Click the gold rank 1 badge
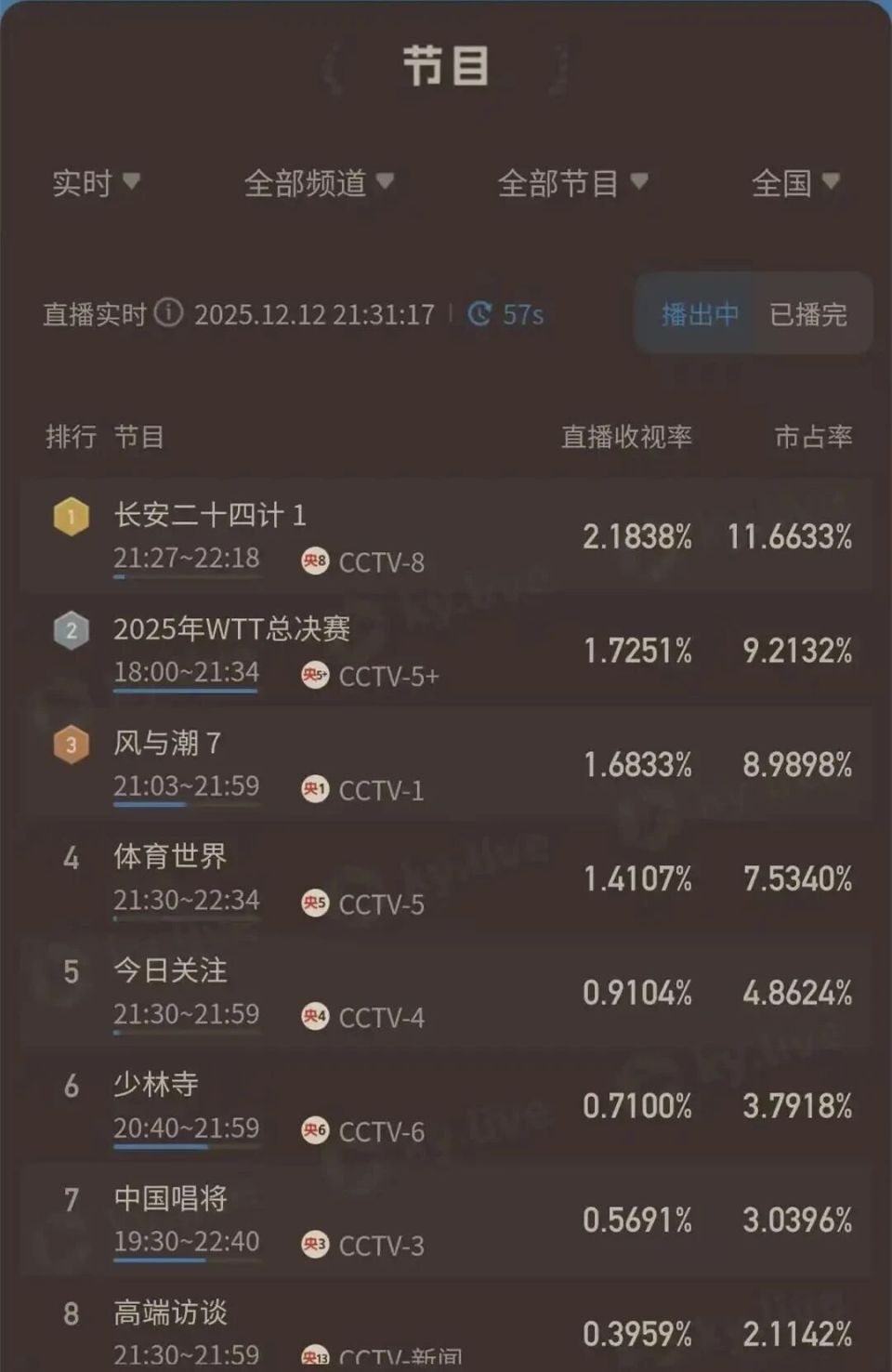This screenshot has width=892, height=1372. click(71, 518)
